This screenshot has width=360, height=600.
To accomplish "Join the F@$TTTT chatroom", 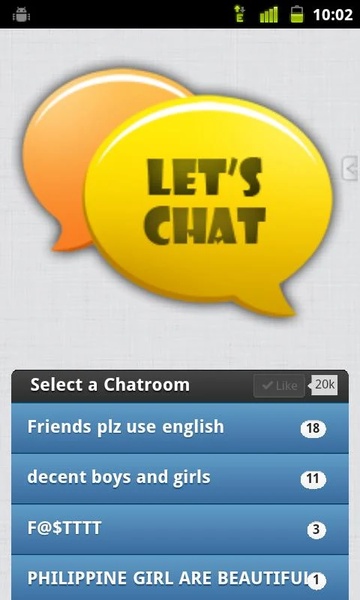I will tap(180, 529).
